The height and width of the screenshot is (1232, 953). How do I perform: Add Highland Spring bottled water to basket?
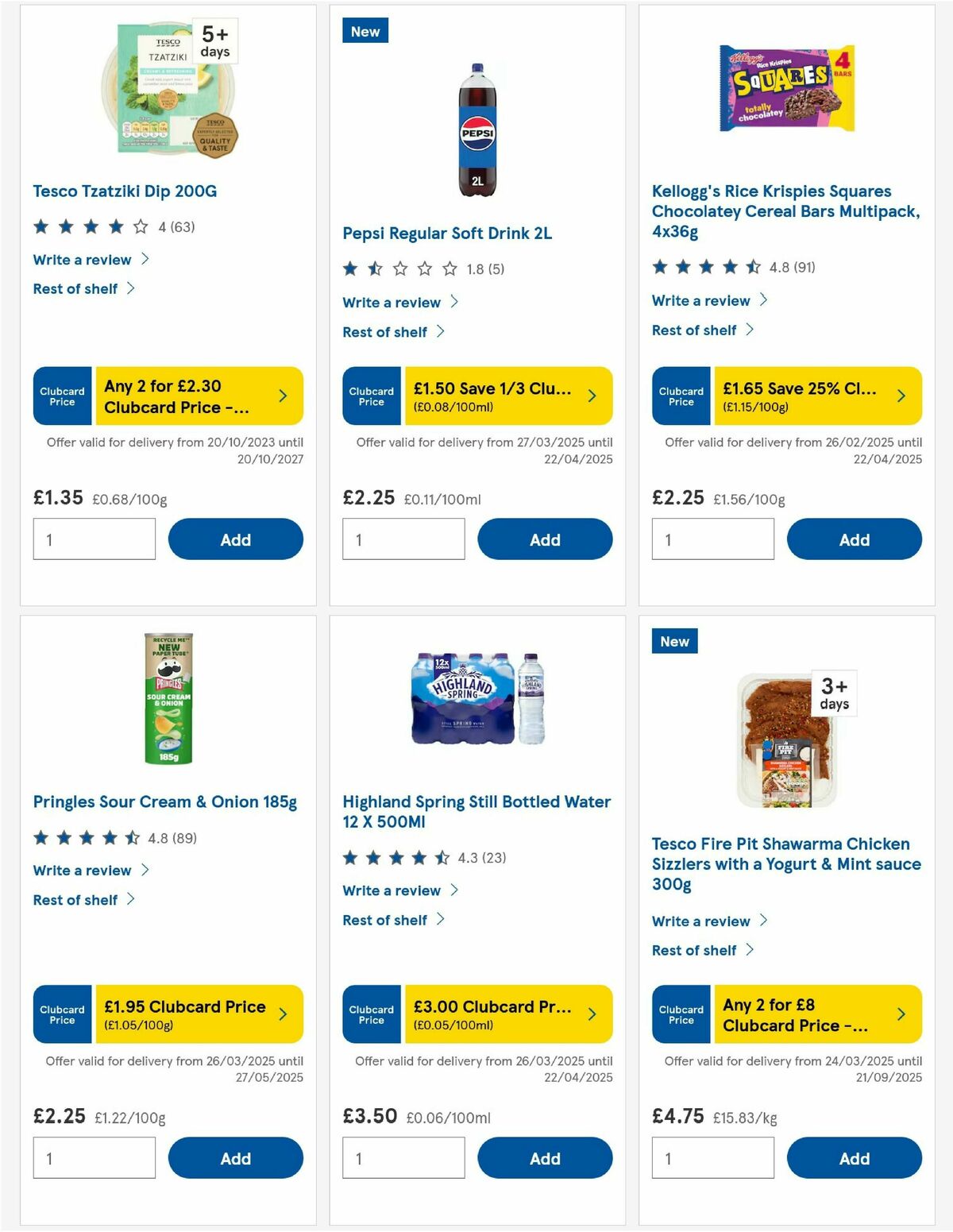click(545, 1158)
